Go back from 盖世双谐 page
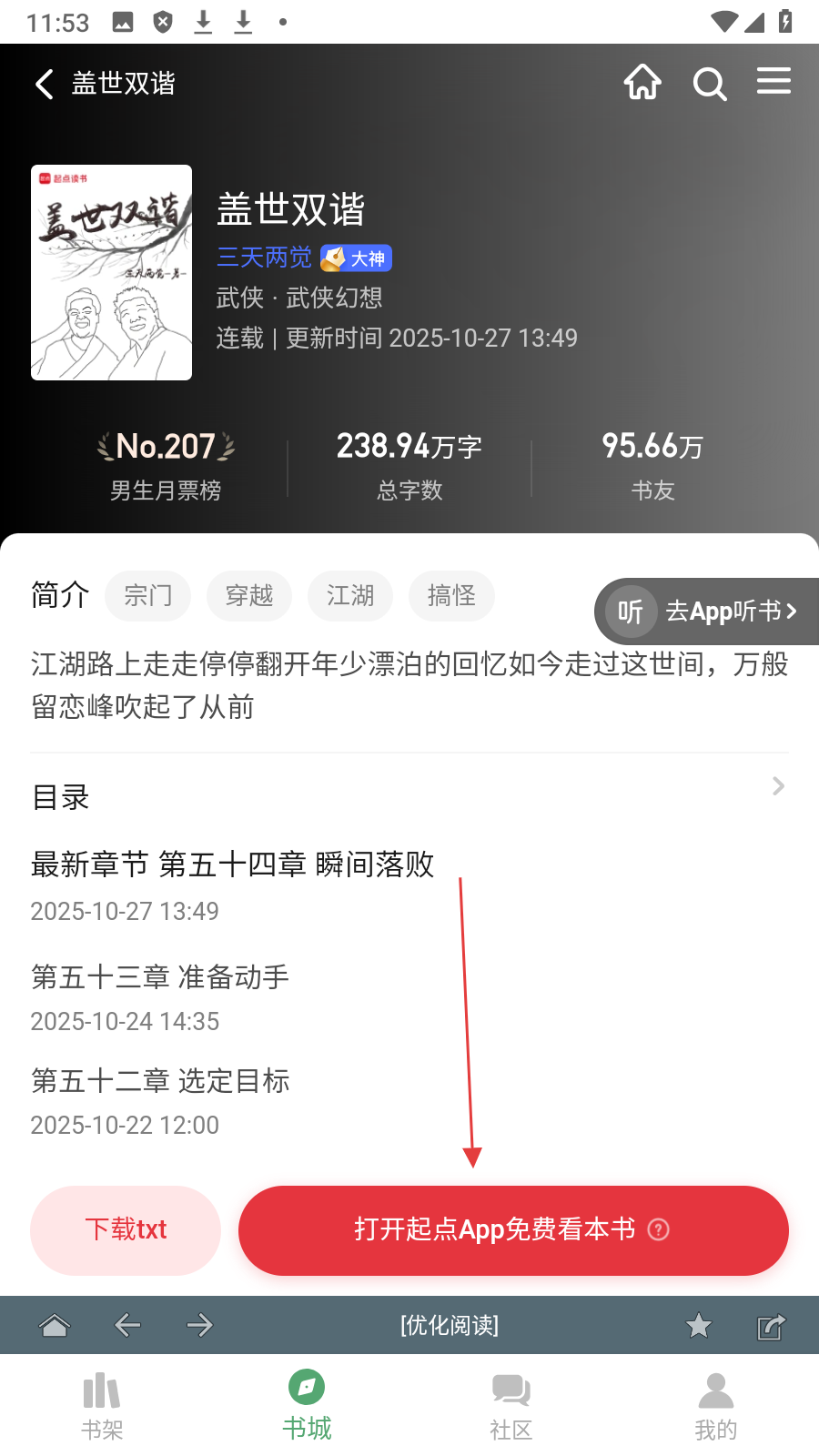The image size is (819, 1456). (x=44, y=84)
